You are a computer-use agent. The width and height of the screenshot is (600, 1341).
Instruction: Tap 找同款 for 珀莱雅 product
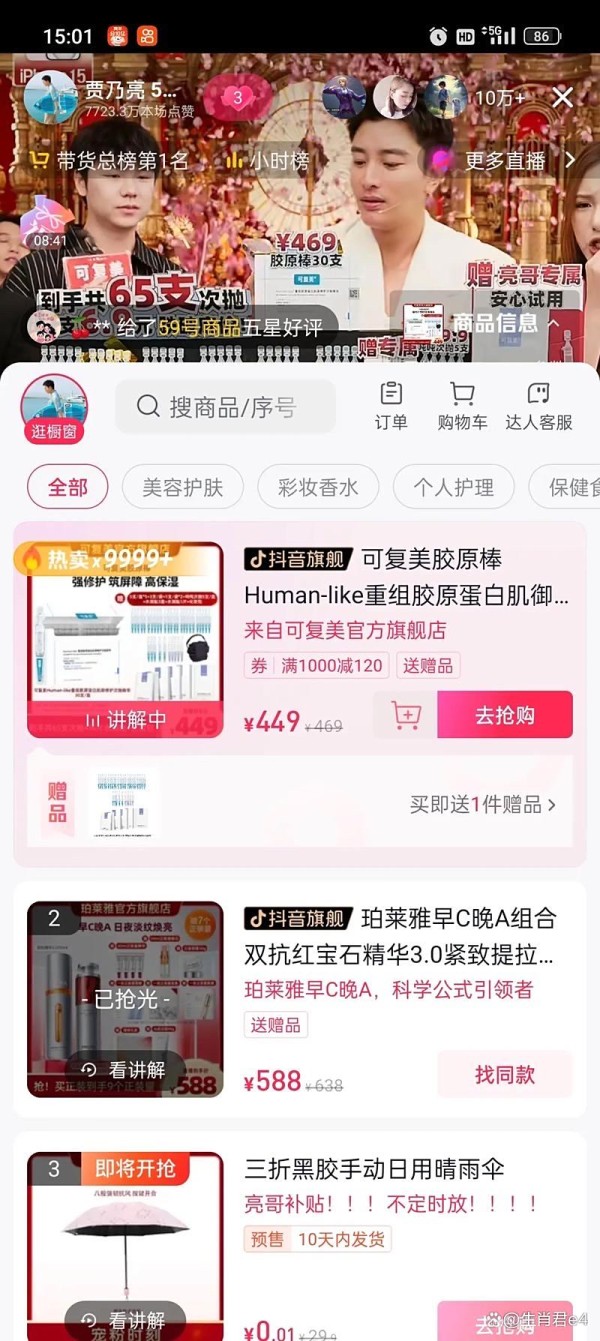pos(505,1074)
